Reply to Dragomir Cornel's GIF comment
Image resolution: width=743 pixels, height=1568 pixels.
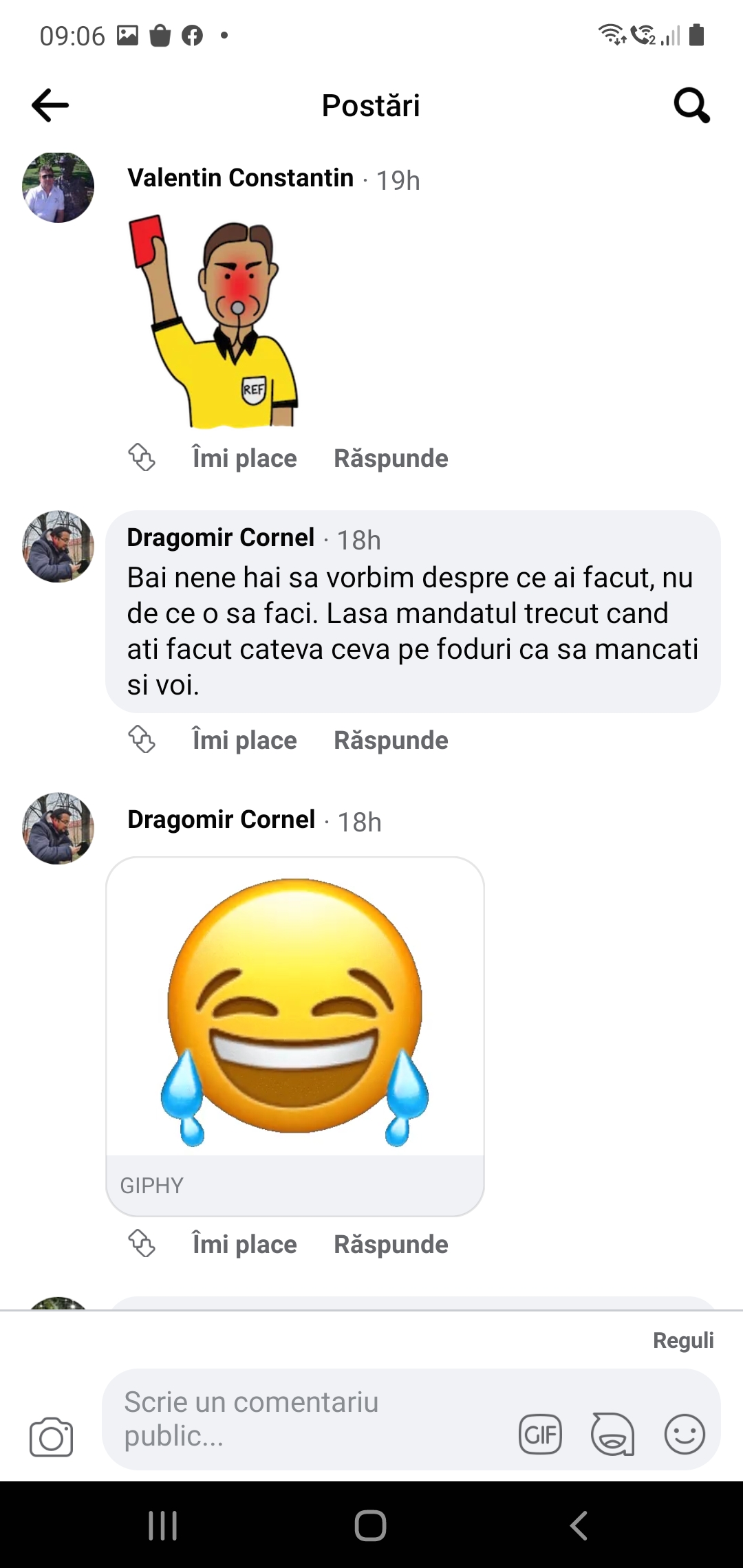391,1244
